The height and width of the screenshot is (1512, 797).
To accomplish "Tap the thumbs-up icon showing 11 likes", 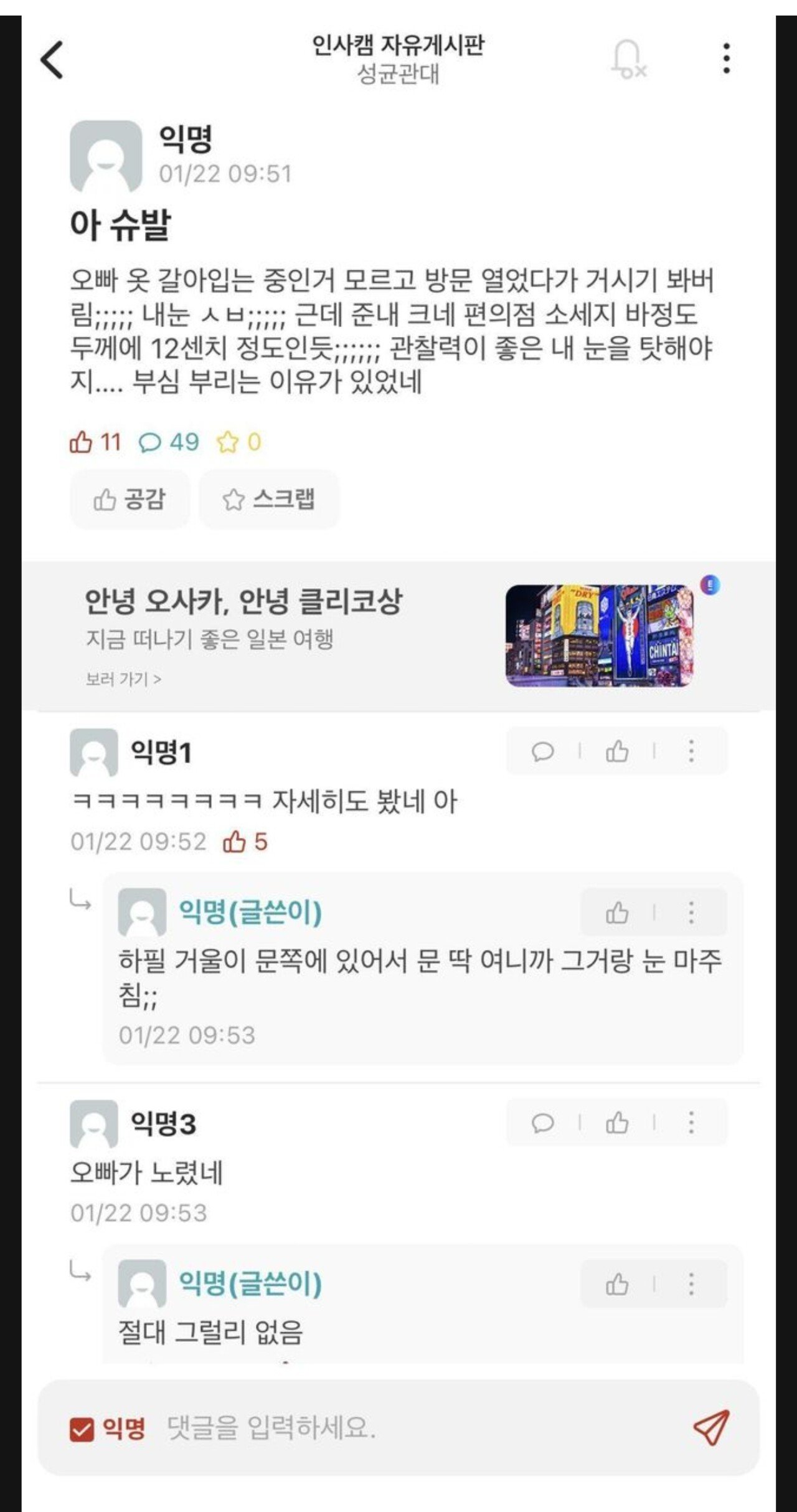I will [x=82, y=442].
